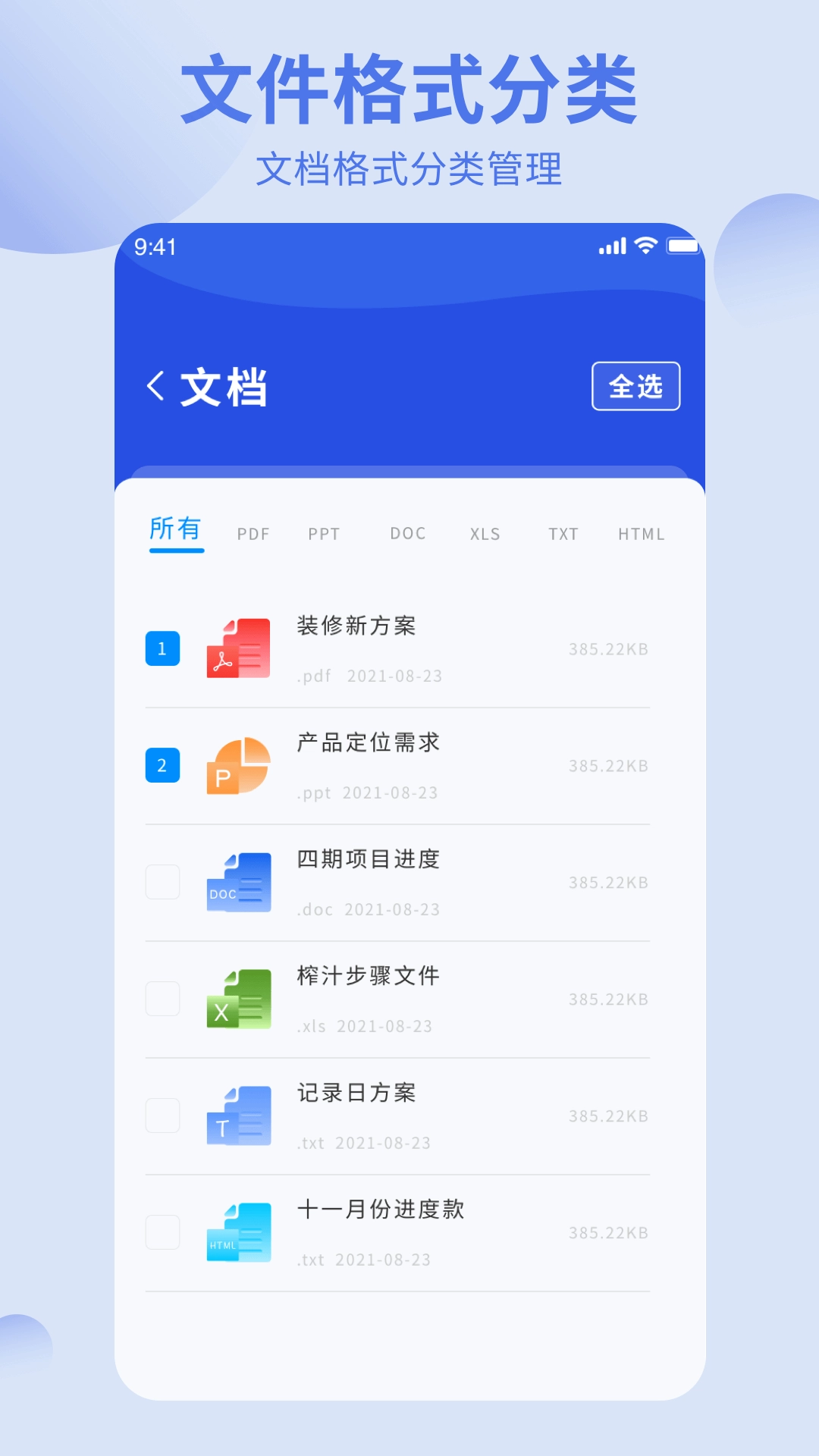Switch to the PDF tab
Screen dimensions: 819x1456
tap(253, 533)
